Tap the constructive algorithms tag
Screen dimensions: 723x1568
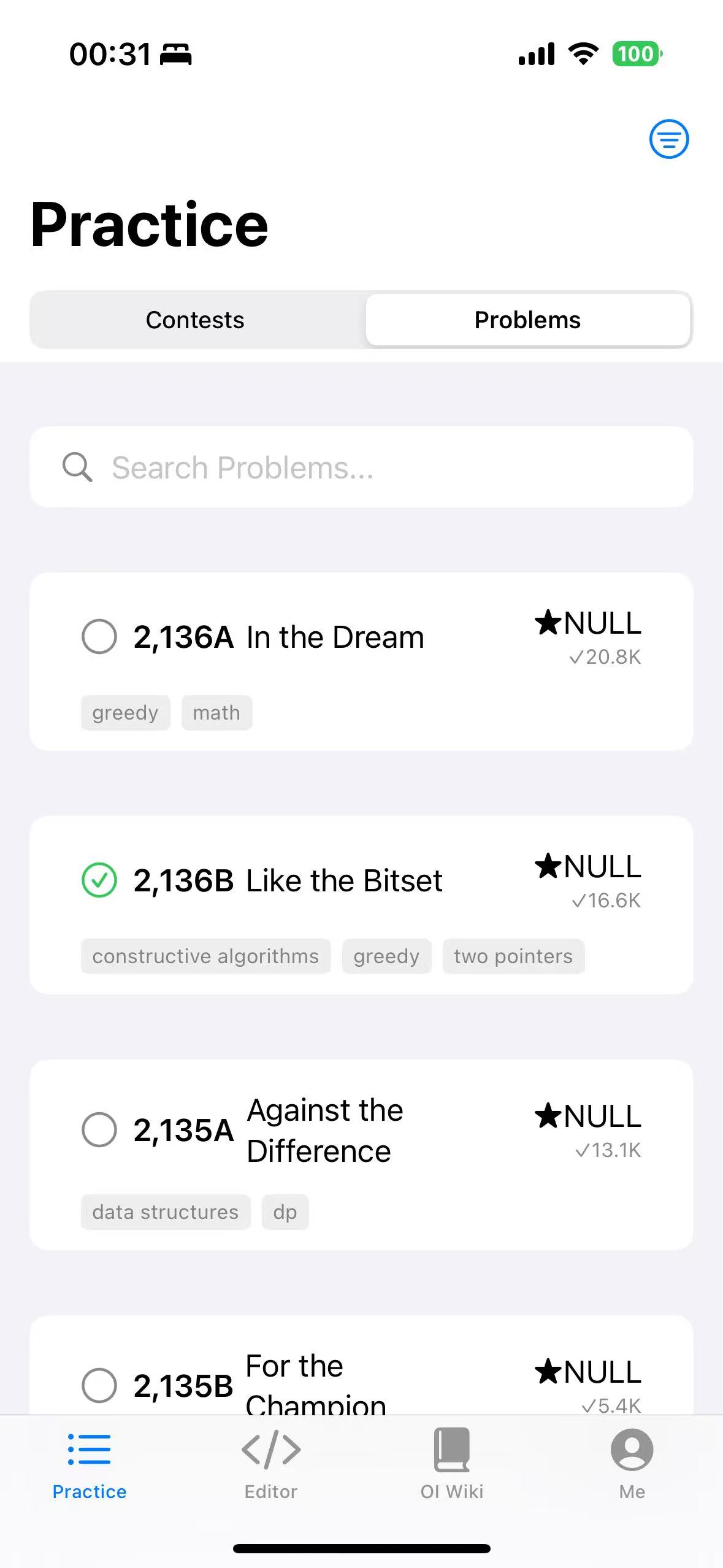(205, 955)
